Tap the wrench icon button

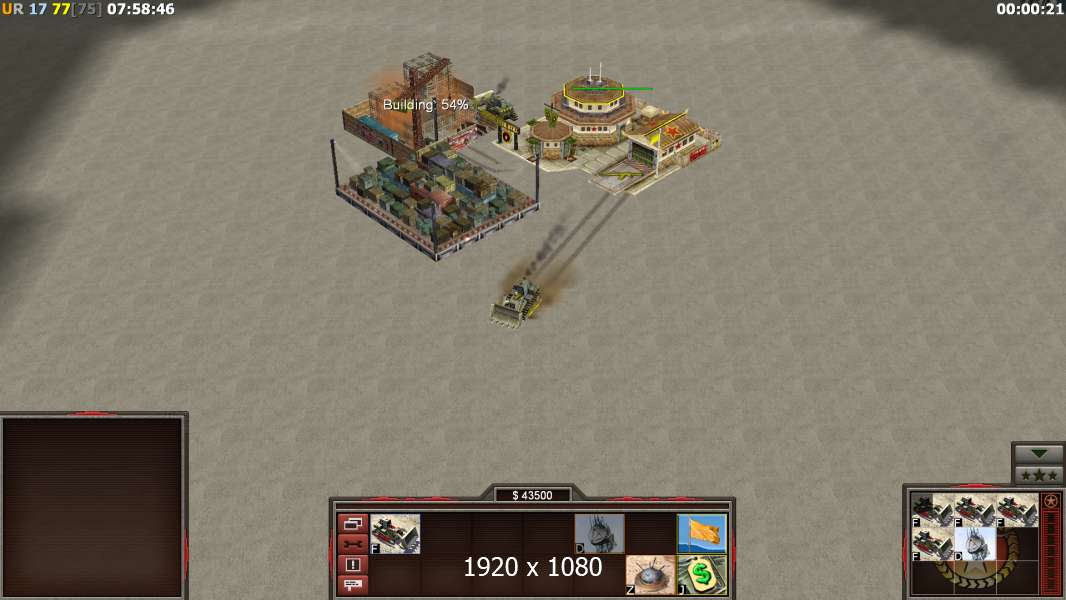pos(354,544)
